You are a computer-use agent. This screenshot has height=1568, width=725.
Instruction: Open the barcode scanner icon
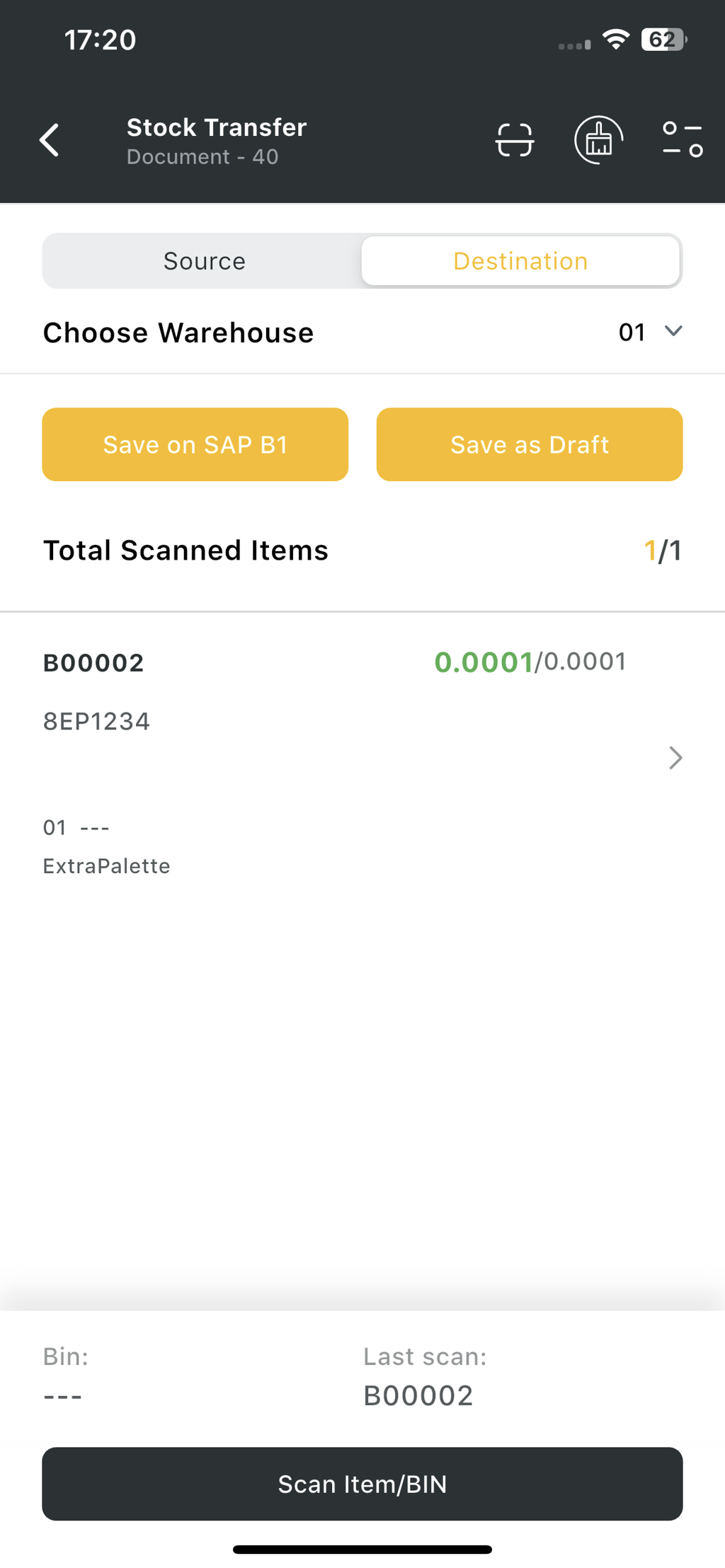coord(515,140)
